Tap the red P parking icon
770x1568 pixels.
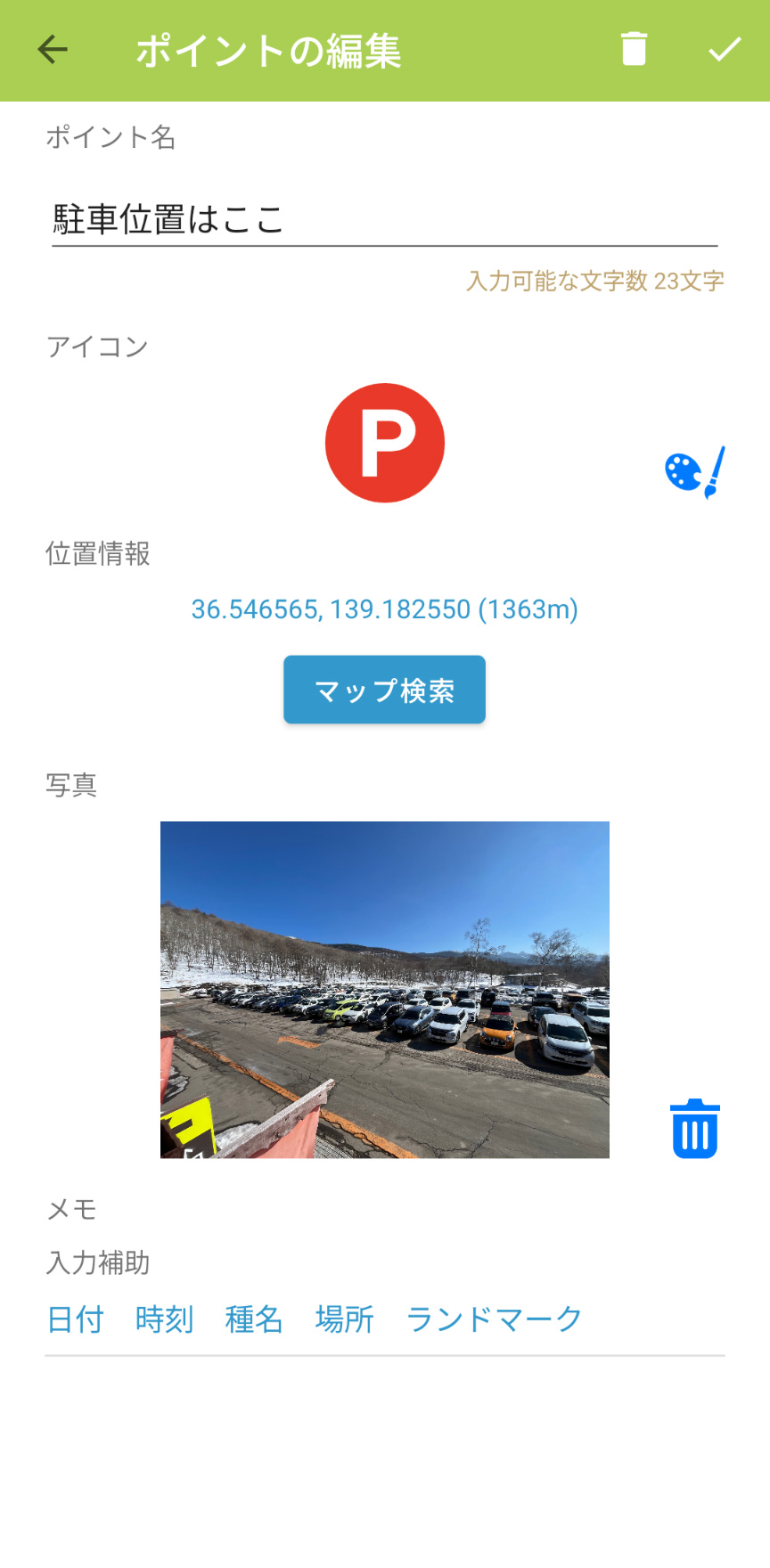coord(385,443)
